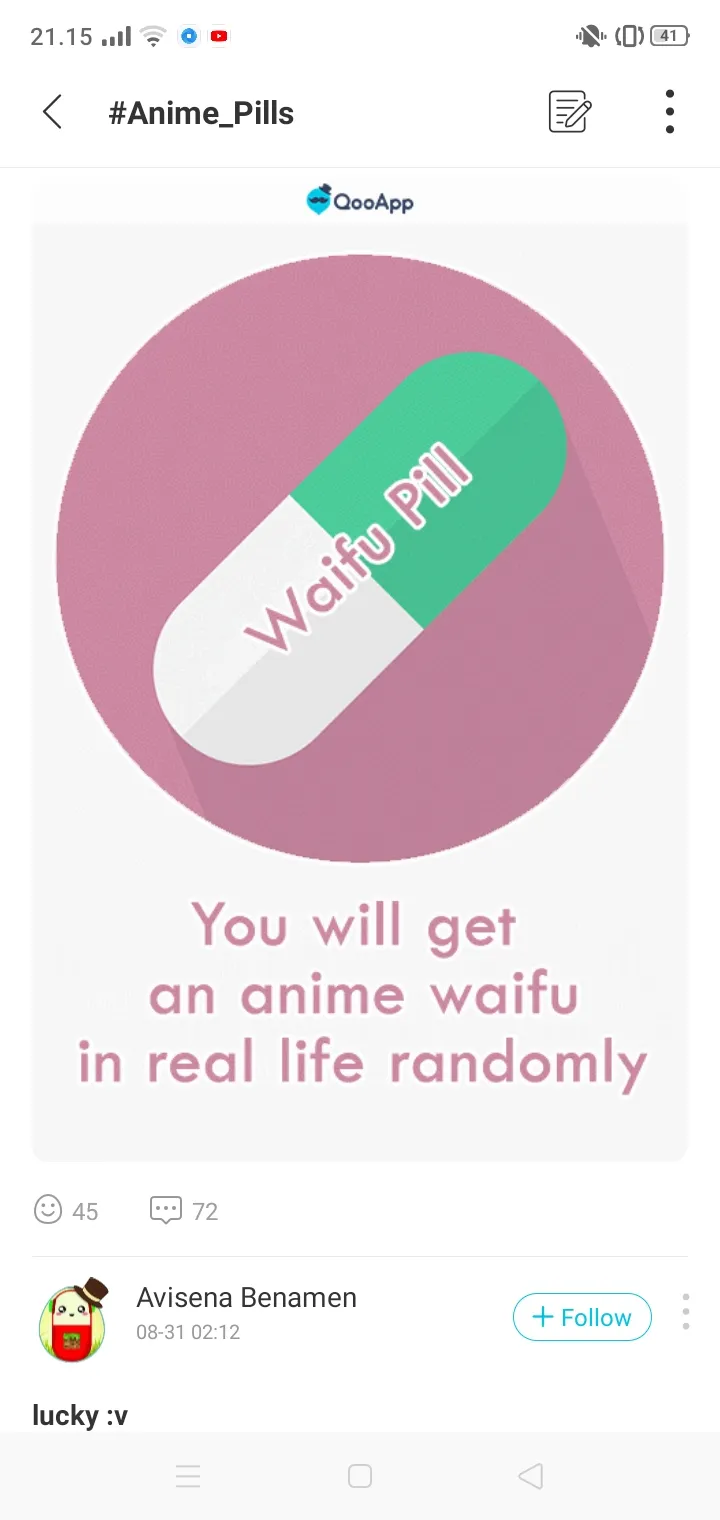Screen dimensions: 720x1520
Task: Open options for Avisena Benamen's comment
Action: click(686, 1311)
